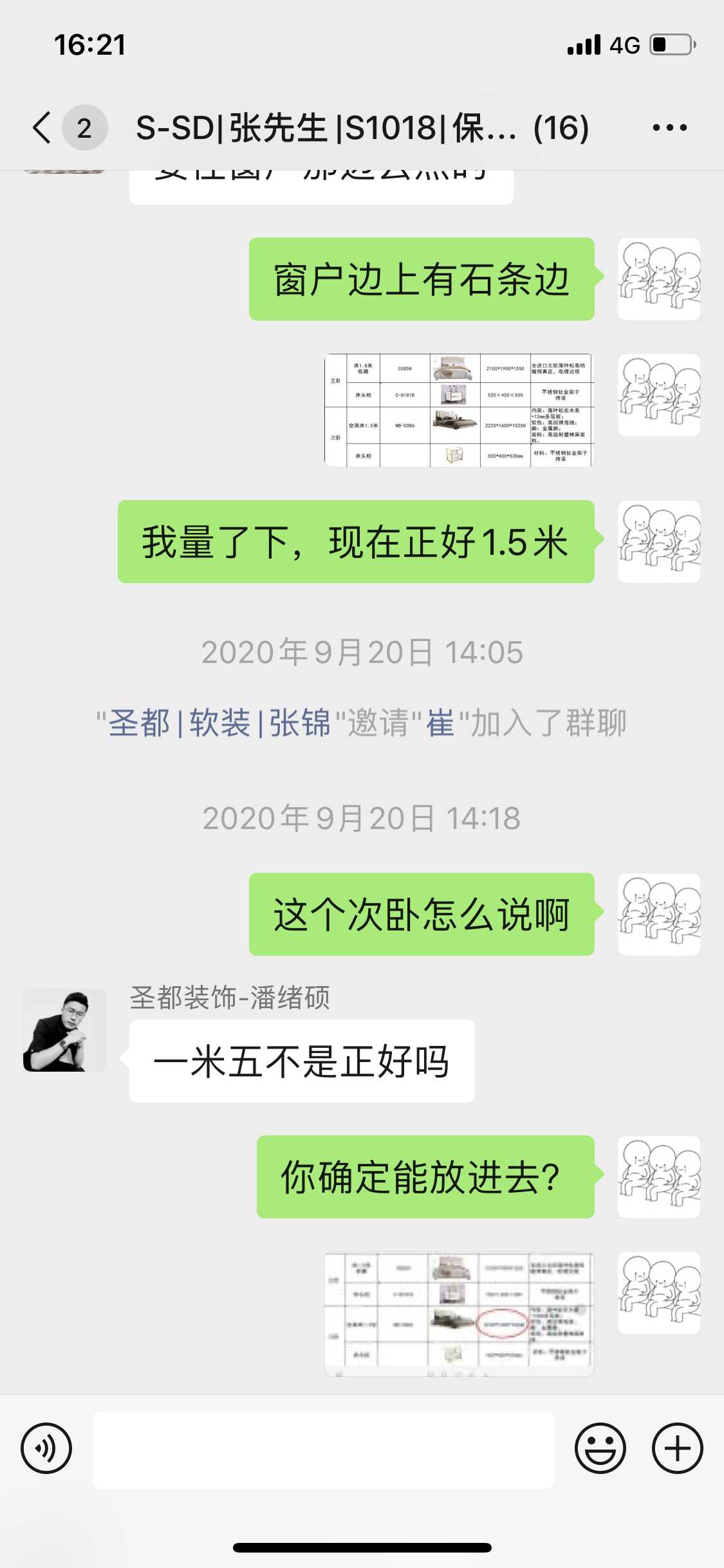Viewport: 724px width, 1568px height.
Task: Tap the message text field
Action: (323, 1450)
